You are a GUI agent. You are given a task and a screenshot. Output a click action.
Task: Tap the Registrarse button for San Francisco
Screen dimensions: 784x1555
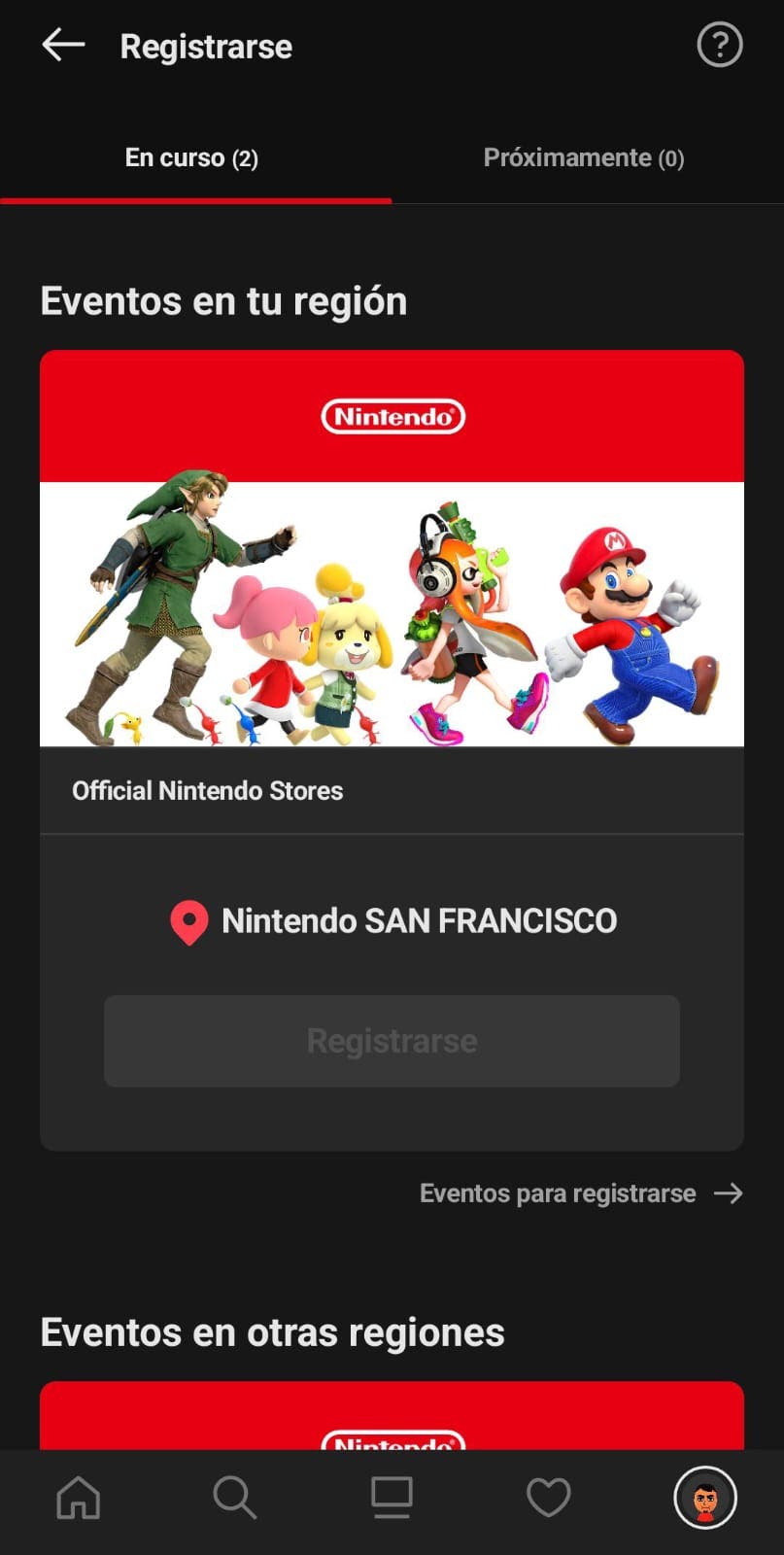(392, 1040)
